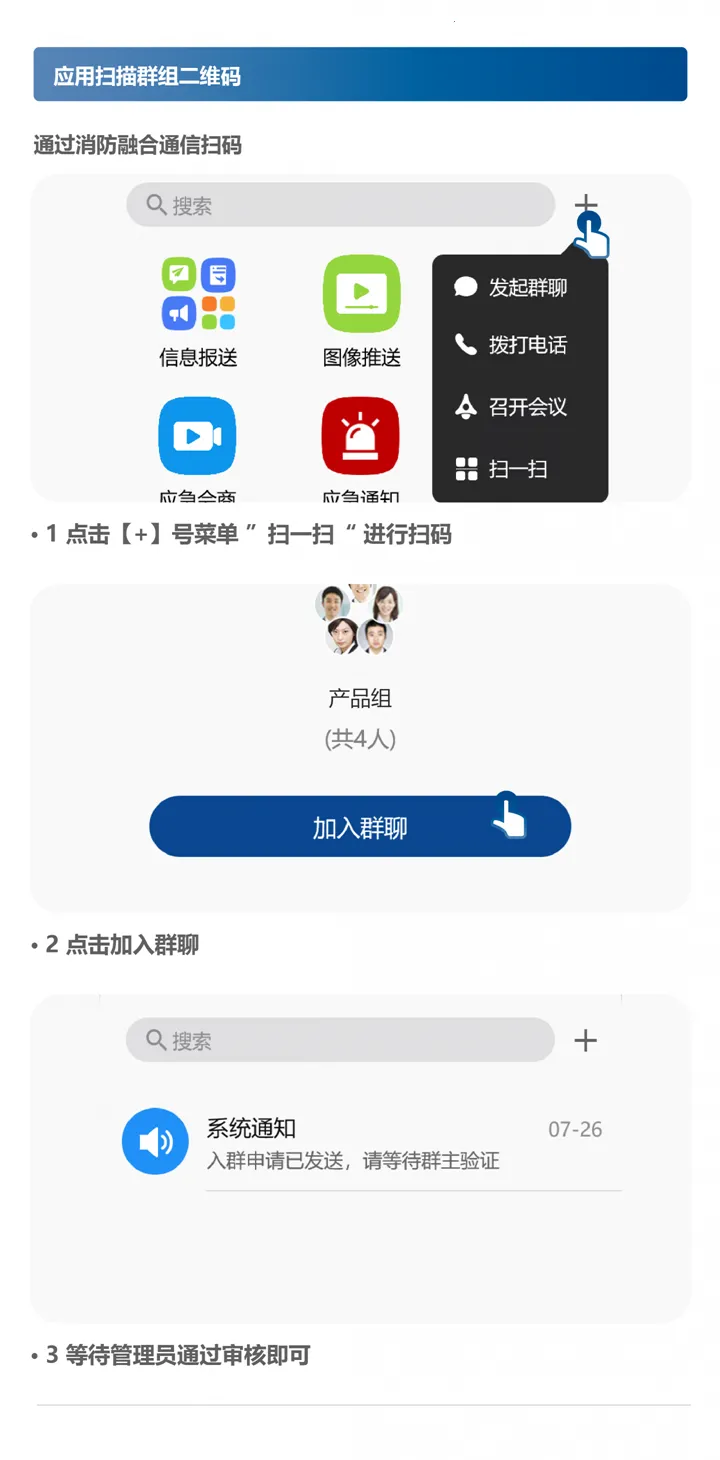The width and height of the screenshot is (720, 1460).
Task: Tap the 搜索 input field at the top
Action: click(x=340, y=204)
